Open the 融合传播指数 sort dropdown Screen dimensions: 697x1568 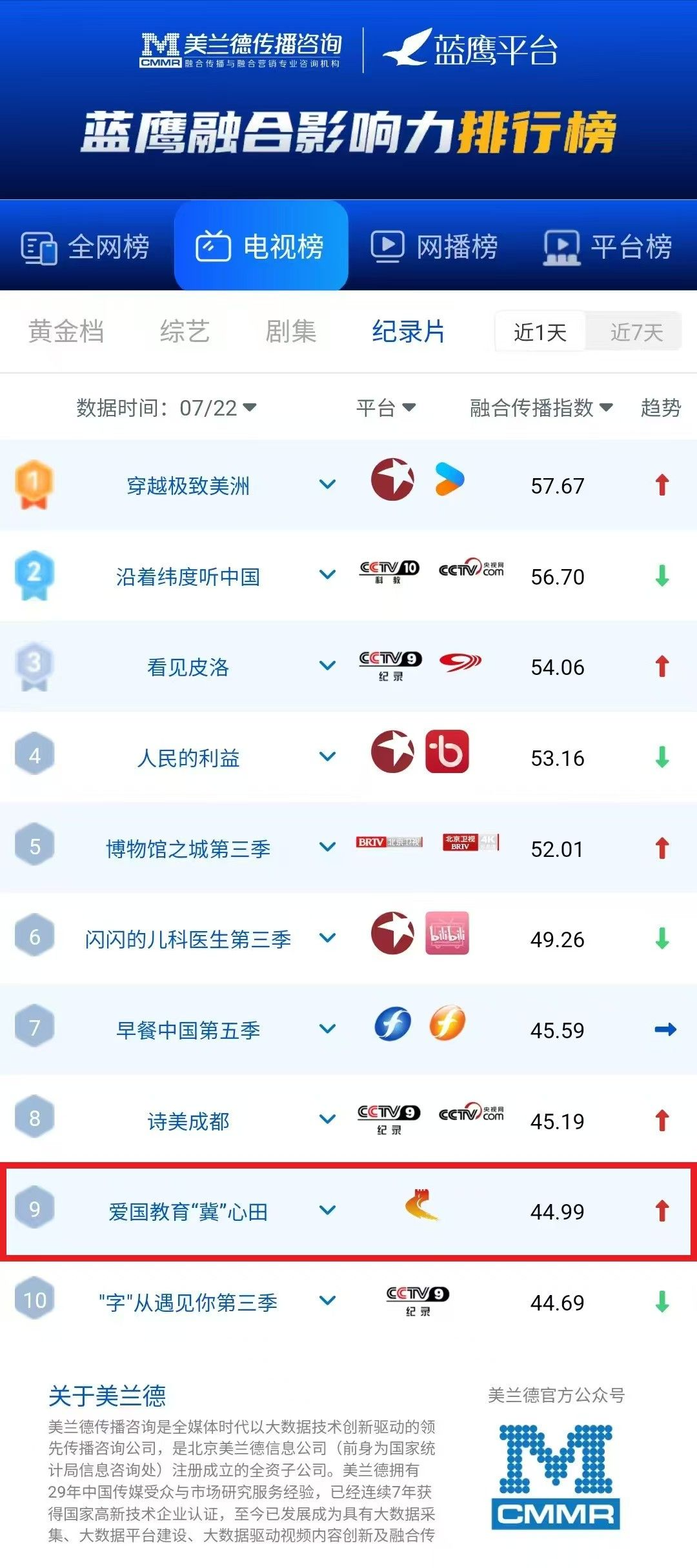pos(541,408)
